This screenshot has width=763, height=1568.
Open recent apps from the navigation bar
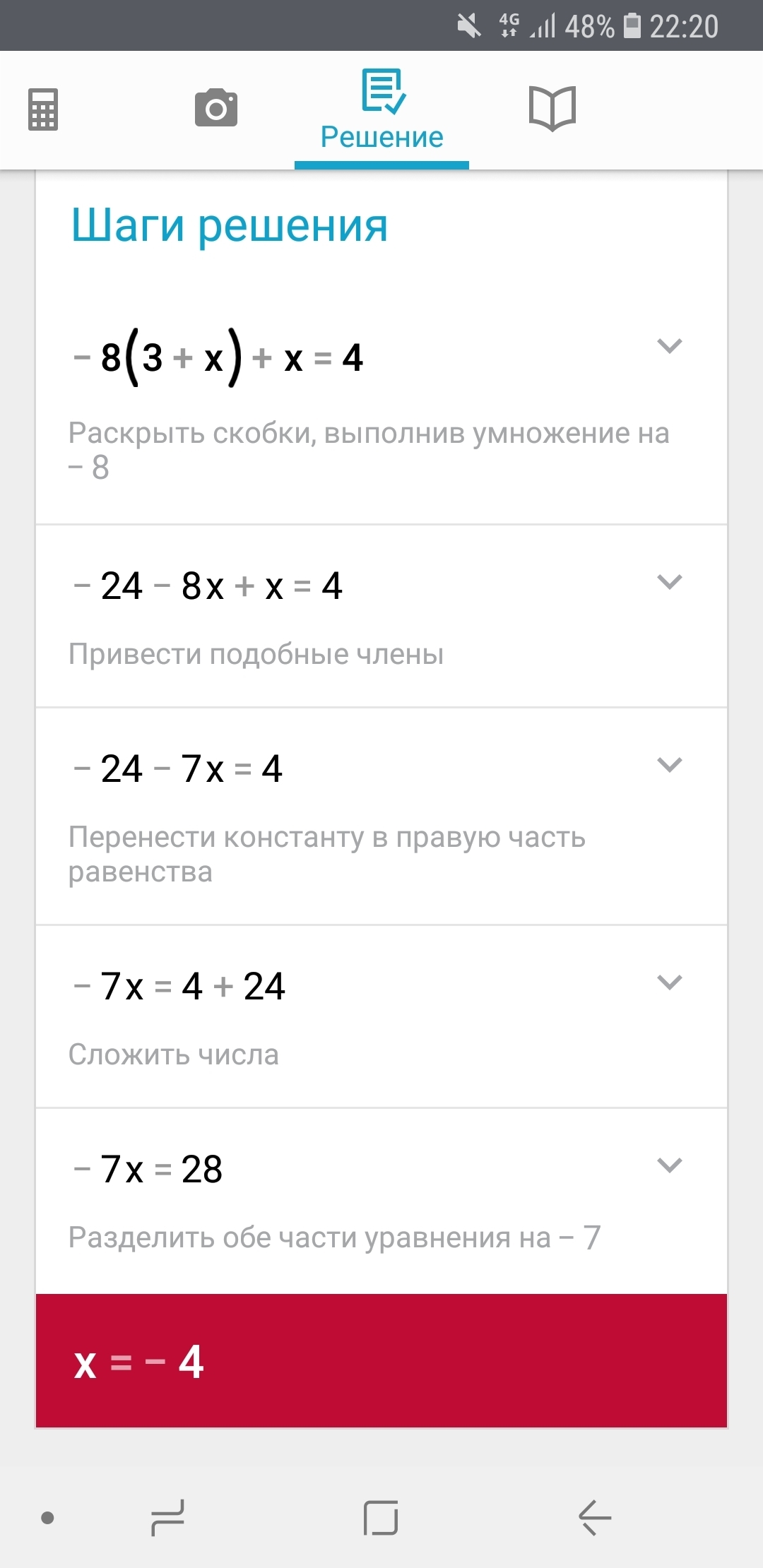click(168, 1517)
